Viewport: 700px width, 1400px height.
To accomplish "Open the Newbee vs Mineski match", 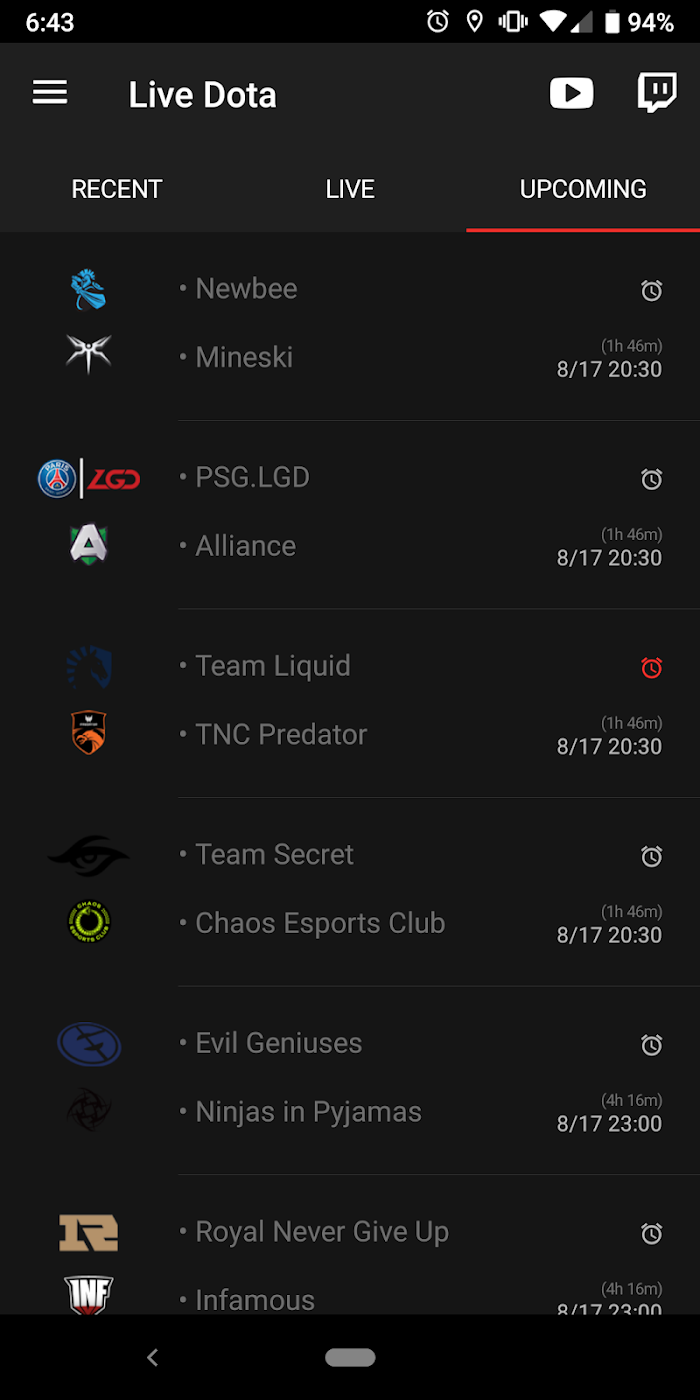I will (x=350, y=326).
